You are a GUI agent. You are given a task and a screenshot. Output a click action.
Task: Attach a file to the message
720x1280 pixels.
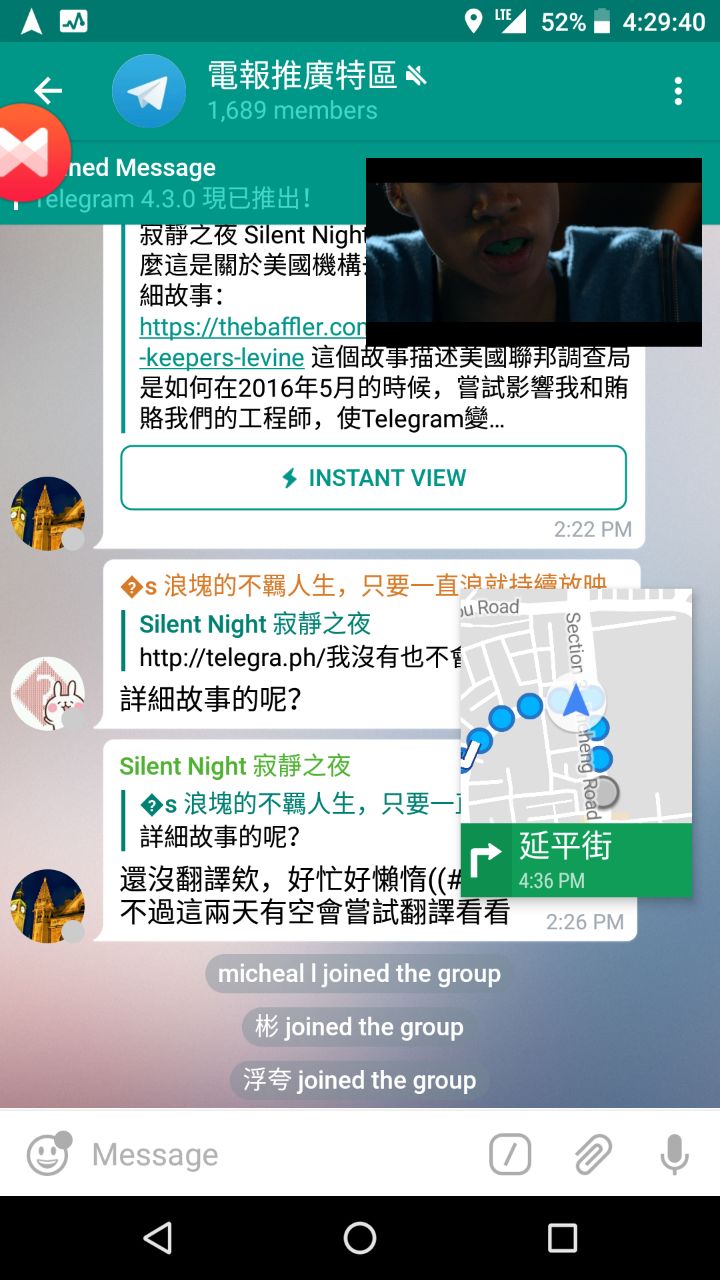(592, 1155)
